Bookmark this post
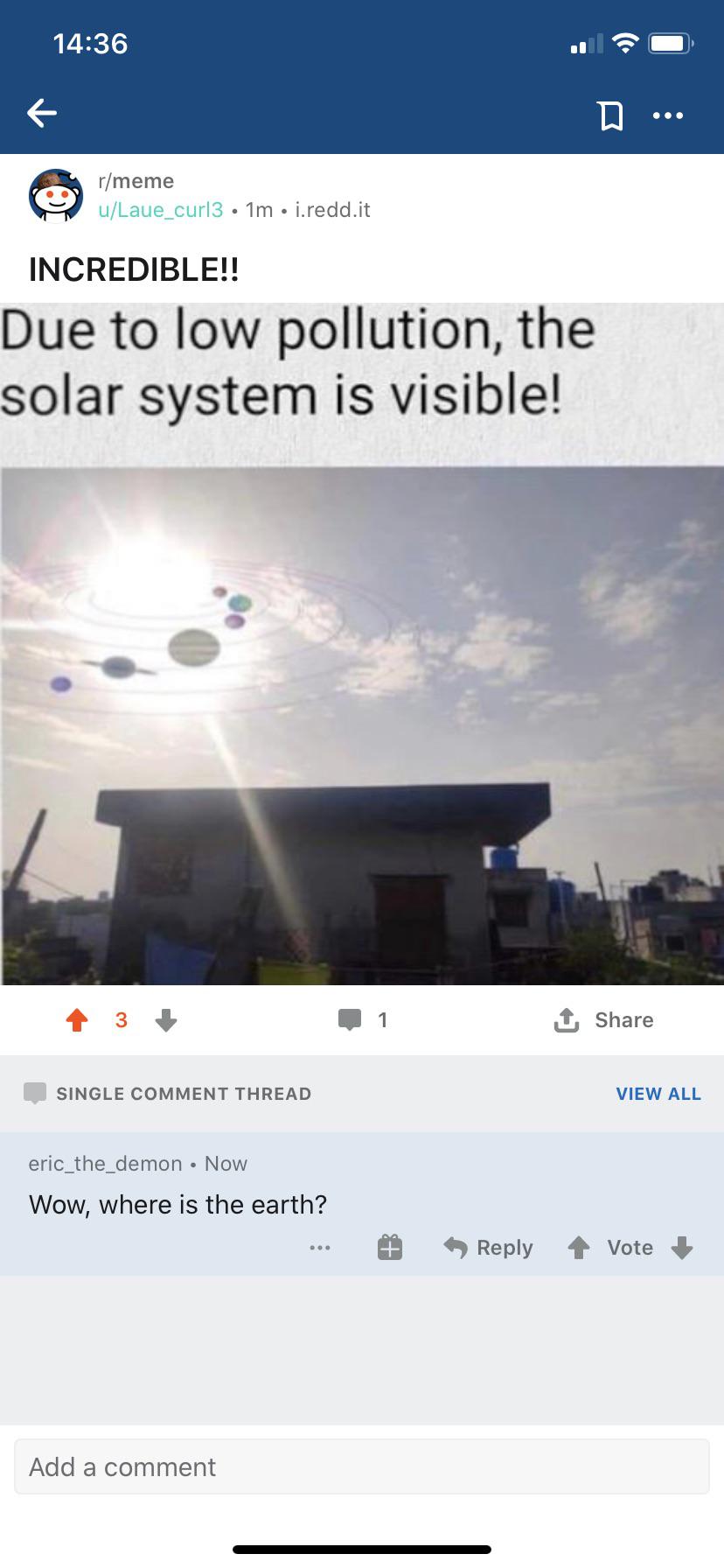Screen dimensions: 724x1568 (610, 115)
